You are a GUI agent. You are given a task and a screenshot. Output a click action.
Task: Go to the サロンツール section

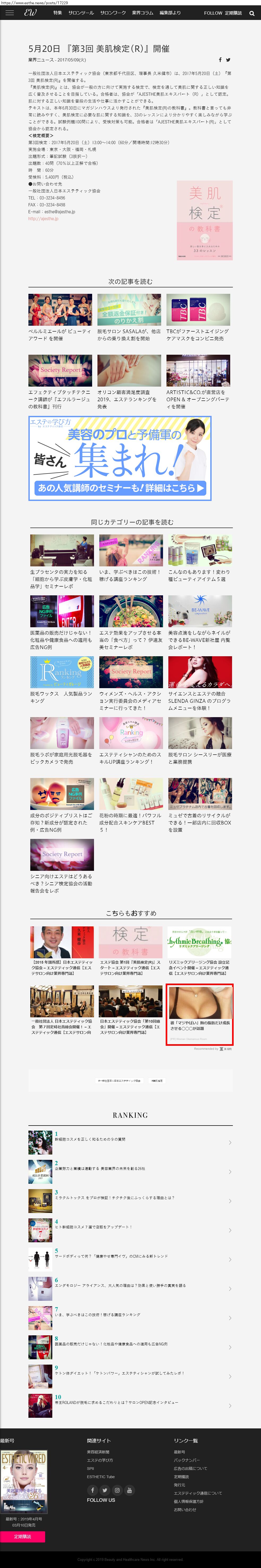(81, 13)
